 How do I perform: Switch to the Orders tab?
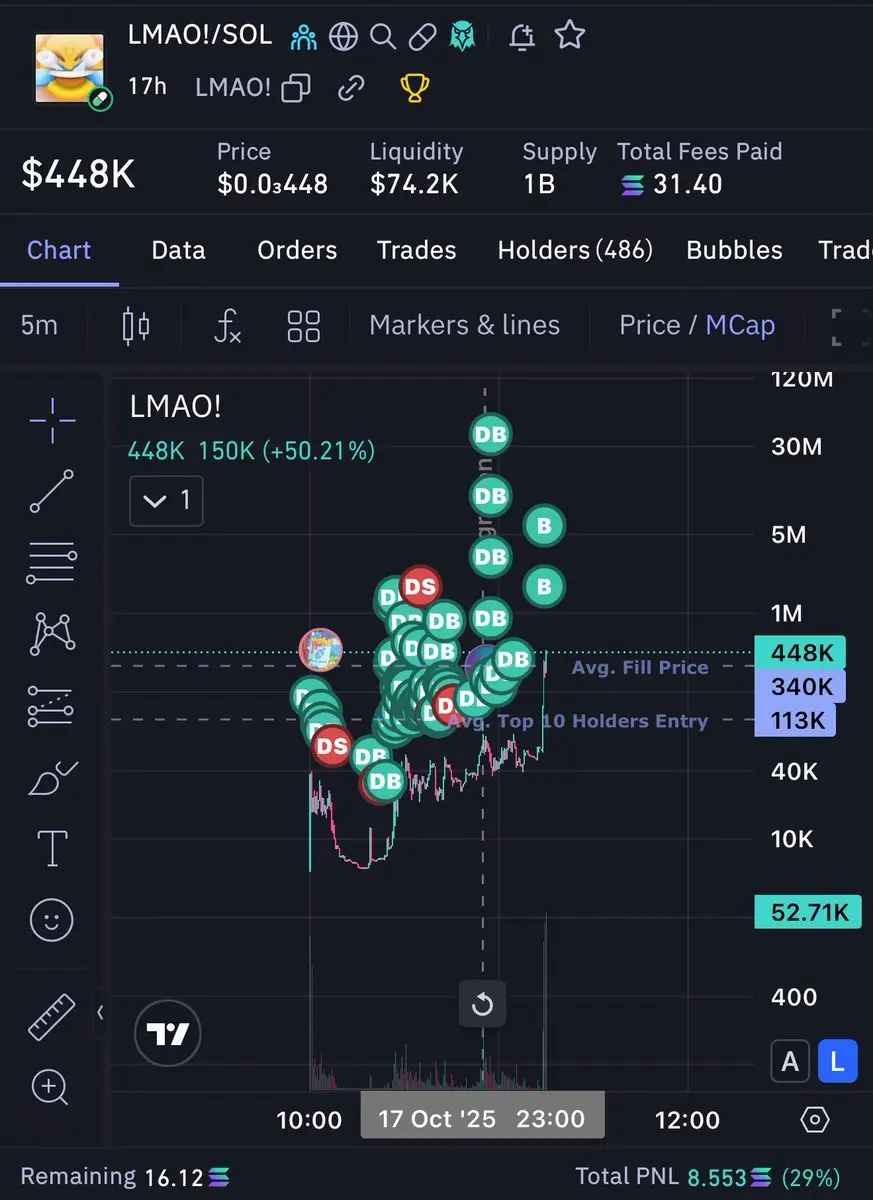(297, 250)
